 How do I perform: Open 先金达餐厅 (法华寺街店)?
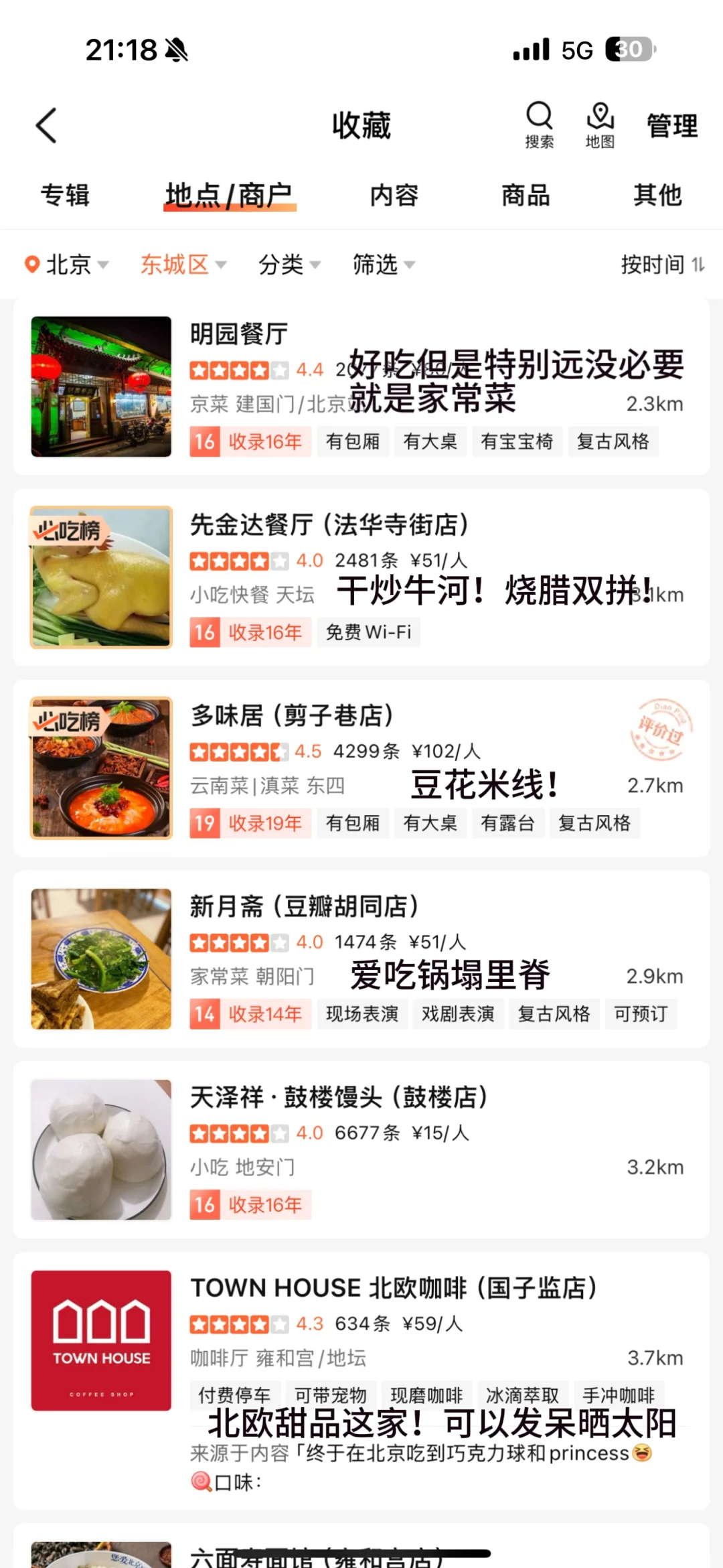329,524
